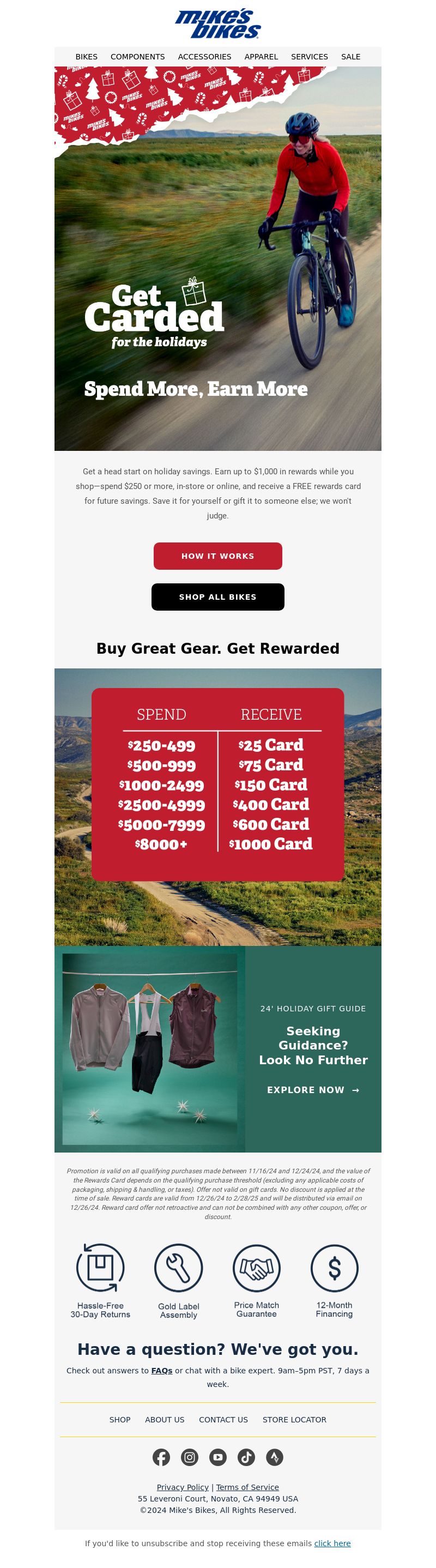Image resolution: width=436 pixels, height=1568 pixels.
Task: Open the FAQs link
Action: 162,1370
